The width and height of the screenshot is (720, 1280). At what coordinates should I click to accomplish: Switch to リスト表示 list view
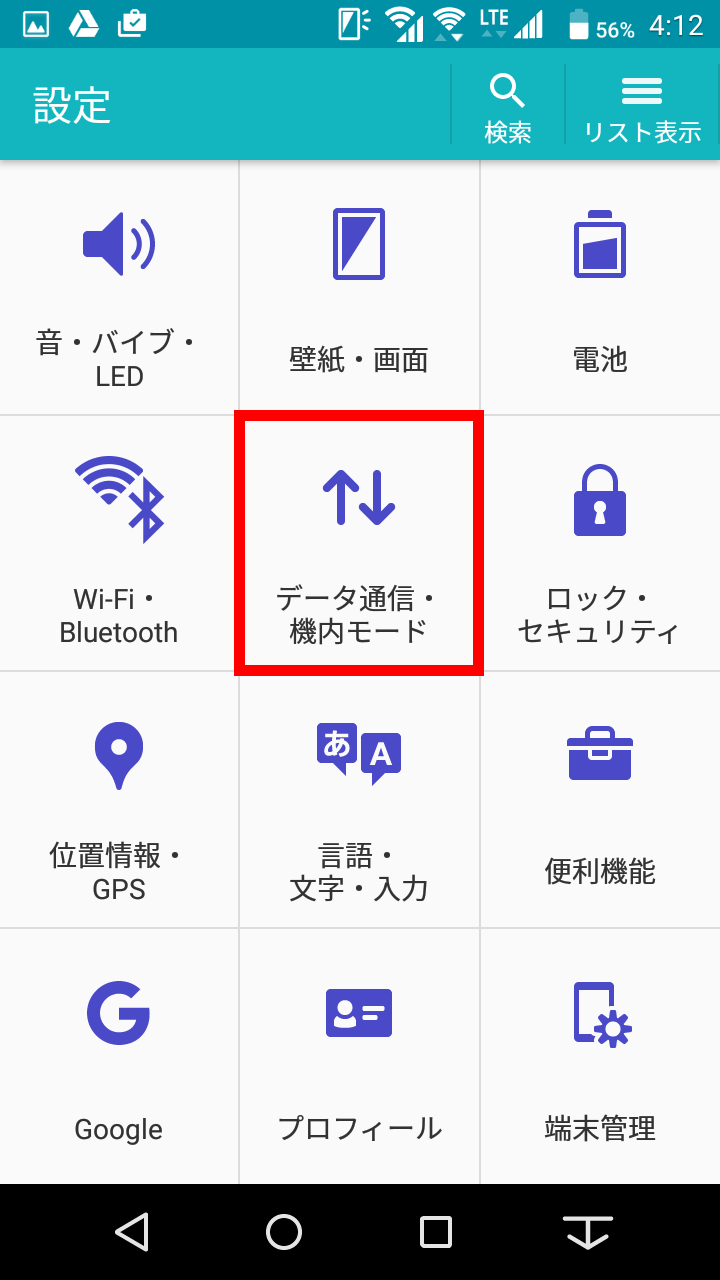coord(642,106)
